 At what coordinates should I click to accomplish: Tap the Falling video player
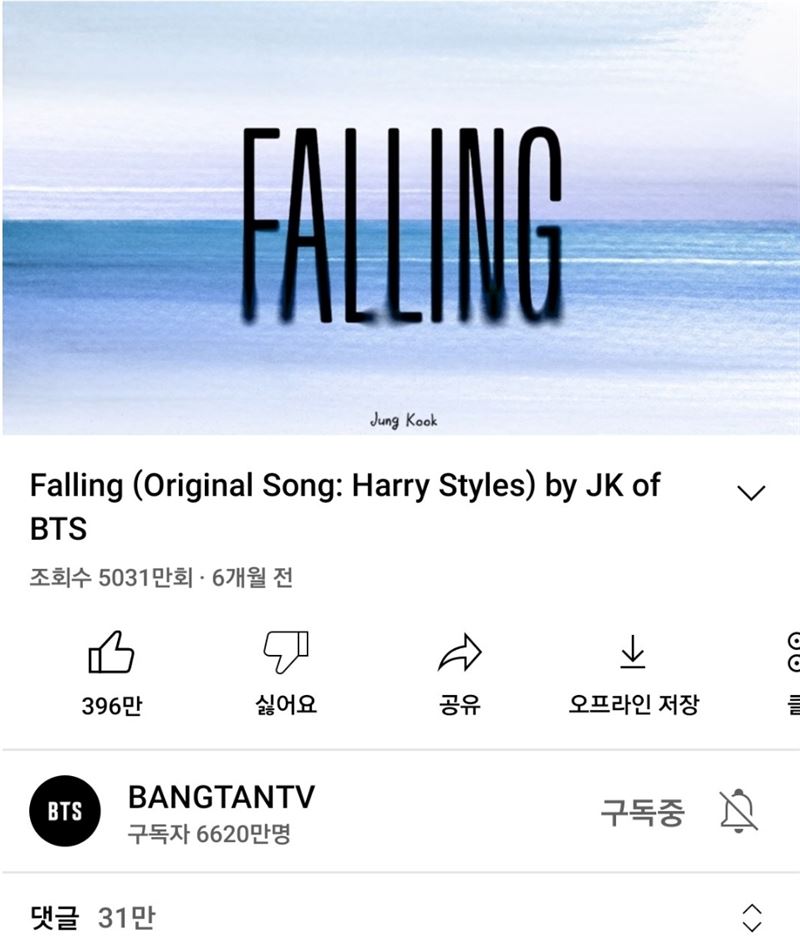[400, 218]
